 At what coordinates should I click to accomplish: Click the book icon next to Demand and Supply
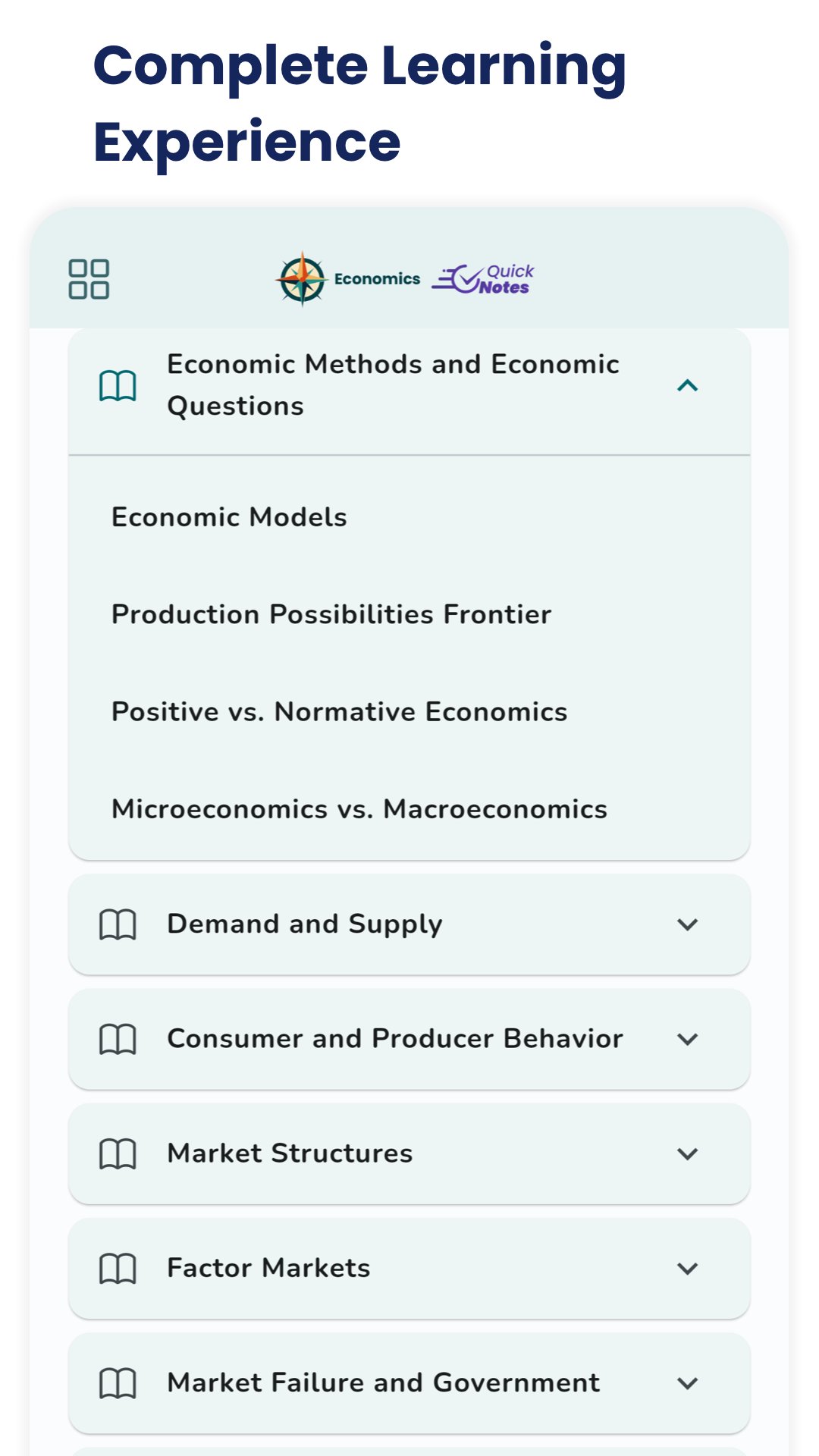point(118,924)
